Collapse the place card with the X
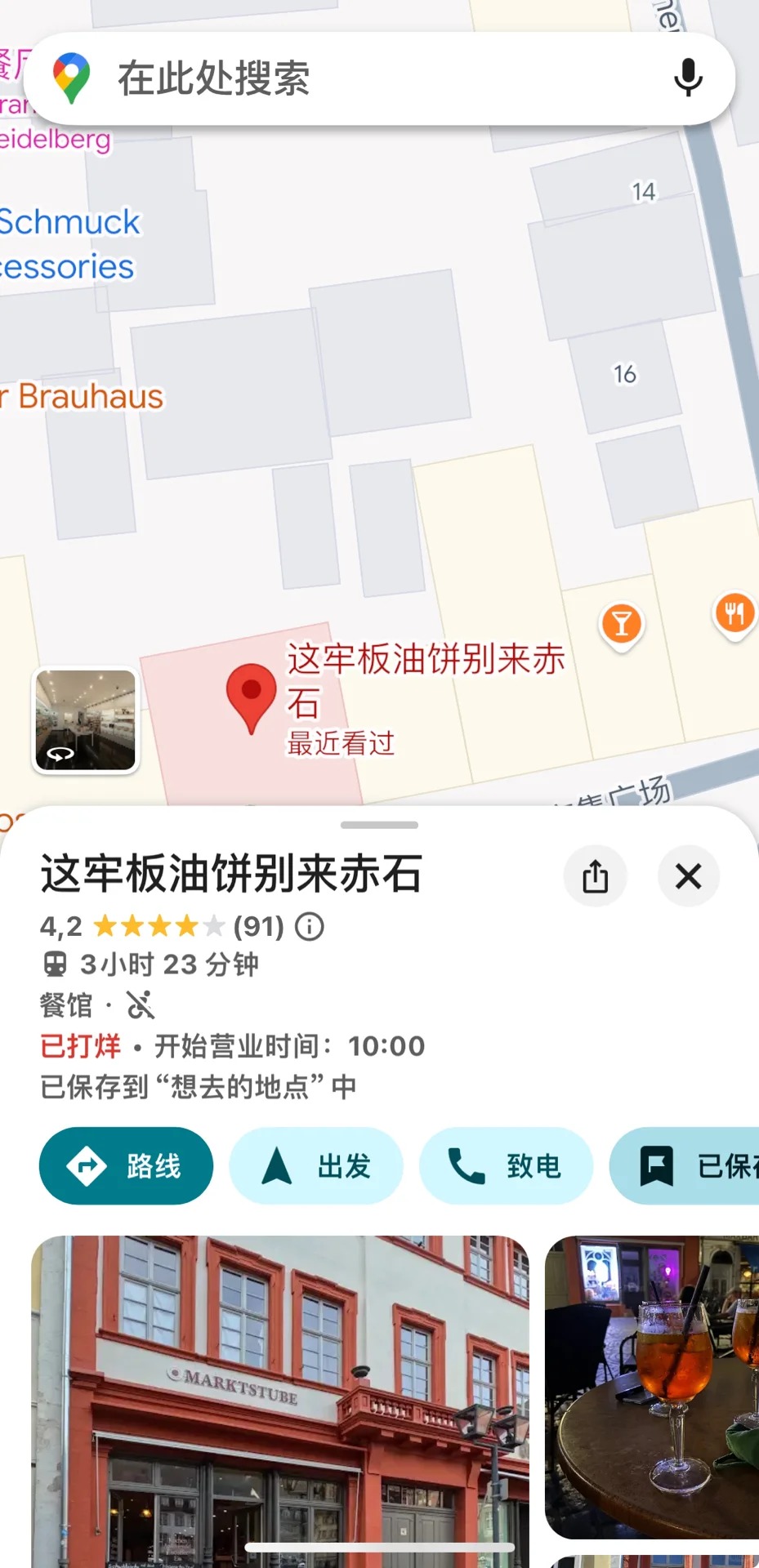 coord(689,875)
